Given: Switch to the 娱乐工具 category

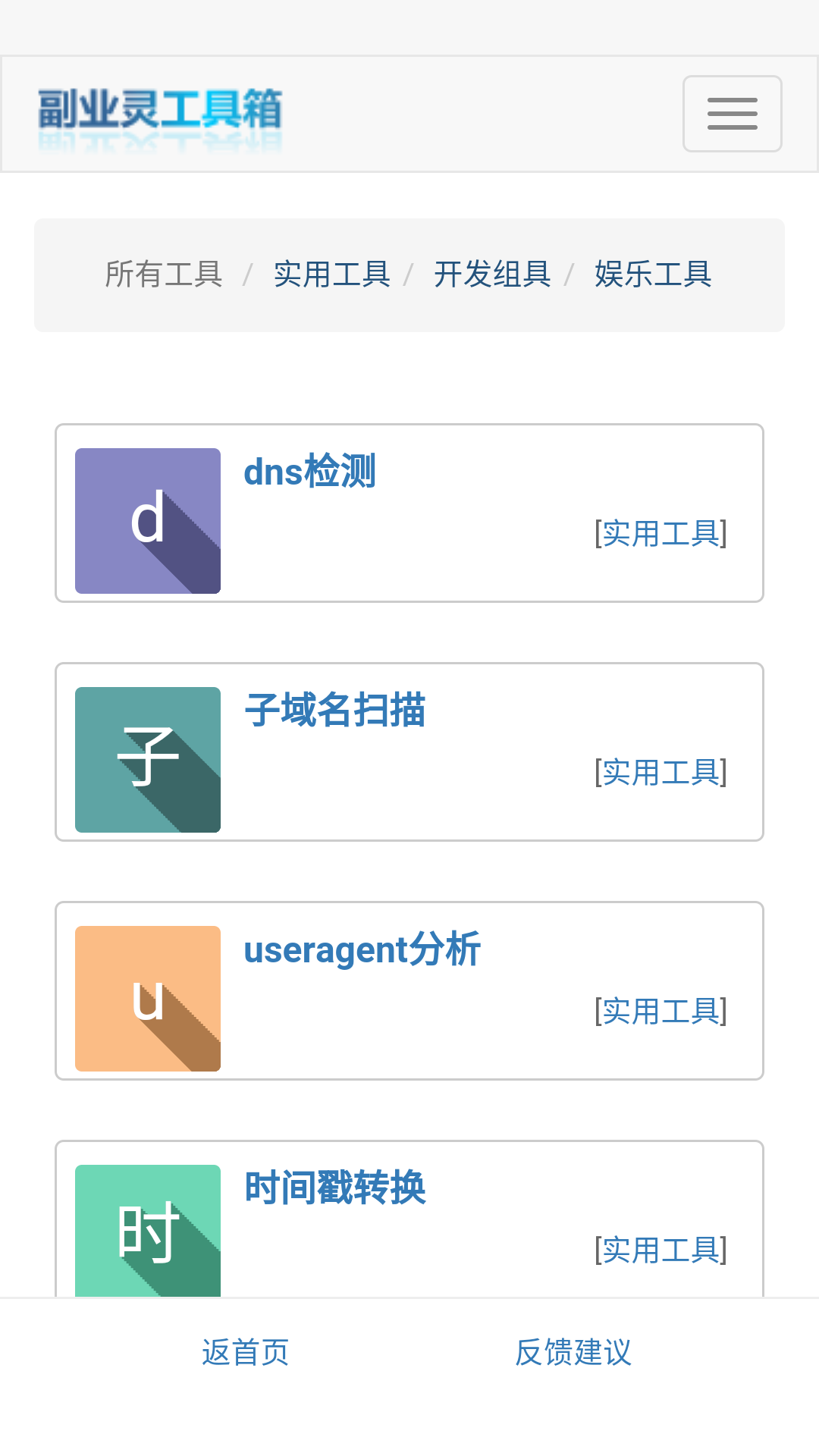Looking at the screenshot, I should click(x=652, y=275).
